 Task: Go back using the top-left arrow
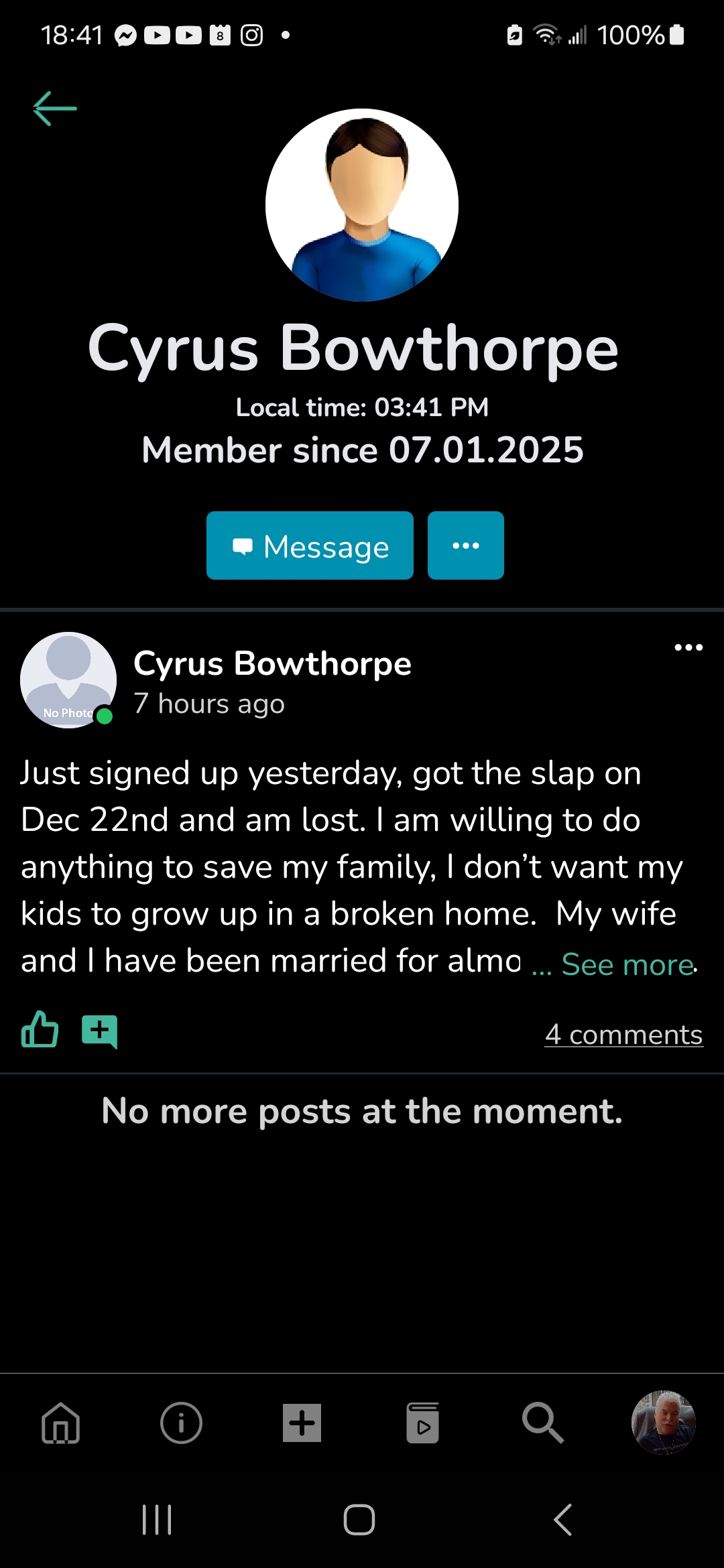55,109
